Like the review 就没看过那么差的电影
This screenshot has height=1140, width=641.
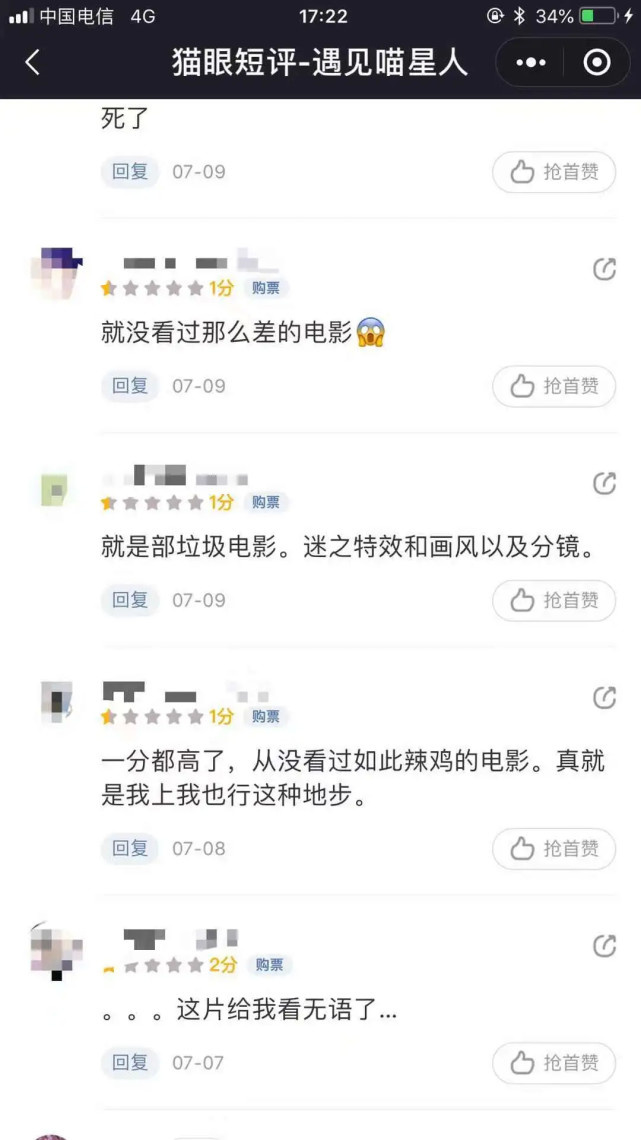554,386
